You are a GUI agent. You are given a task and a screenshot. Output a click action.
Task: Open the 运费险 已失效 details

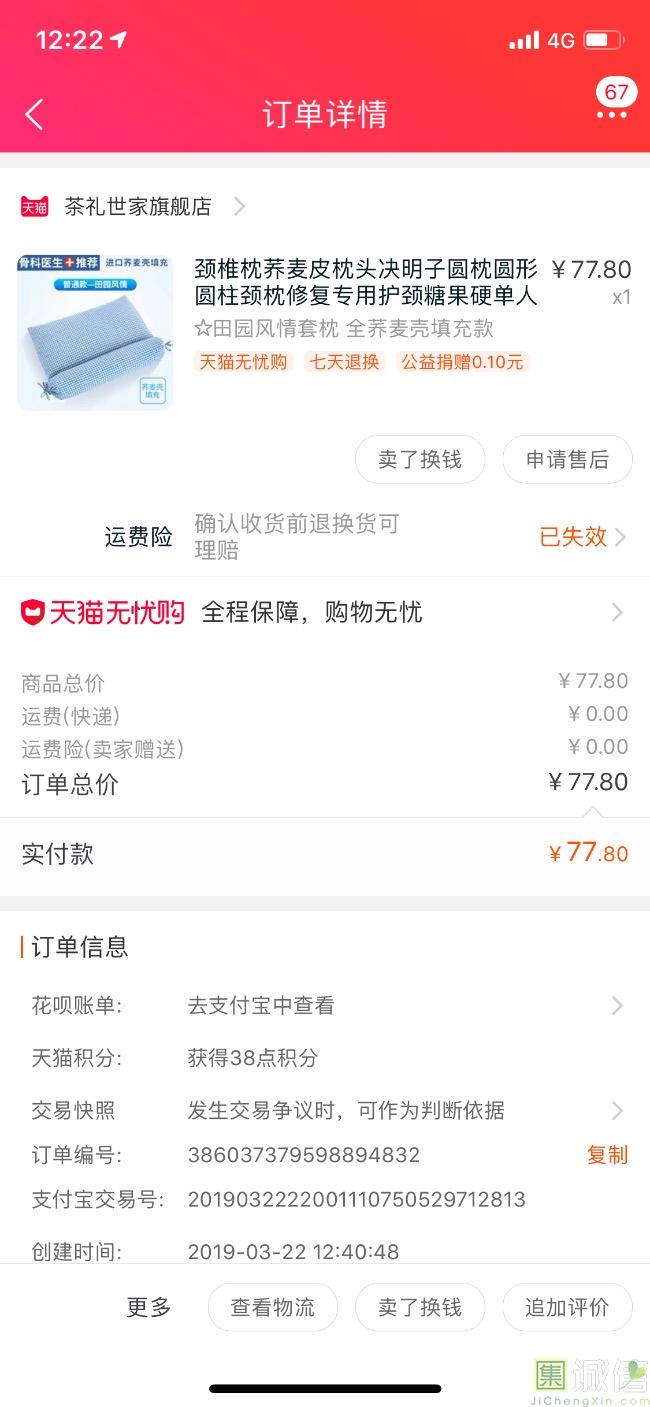pos(583,537)
